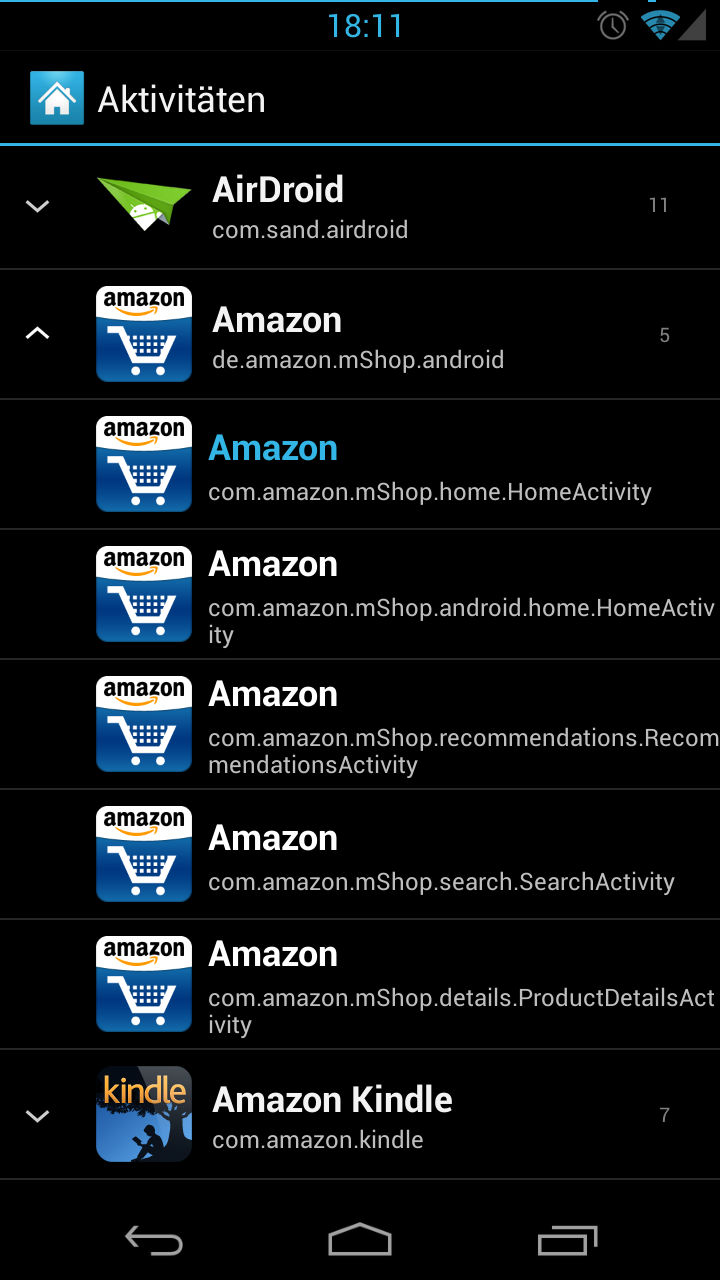Expand the Amazon Kindle activities
Screen dimensions: 720x1280
[37, 1115]
